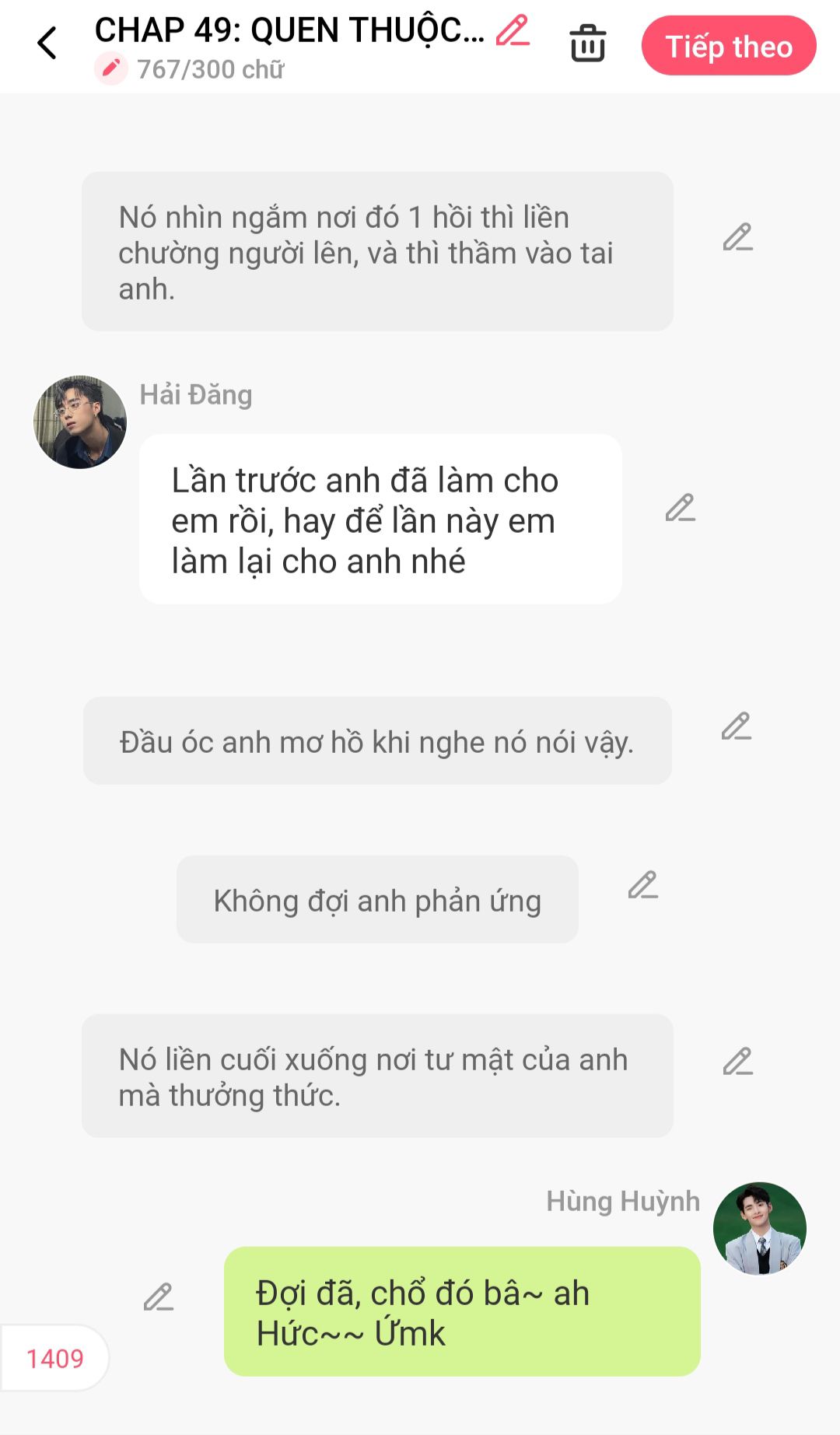Edit Hải Đăng's message bubble

(x=680, y=508)
